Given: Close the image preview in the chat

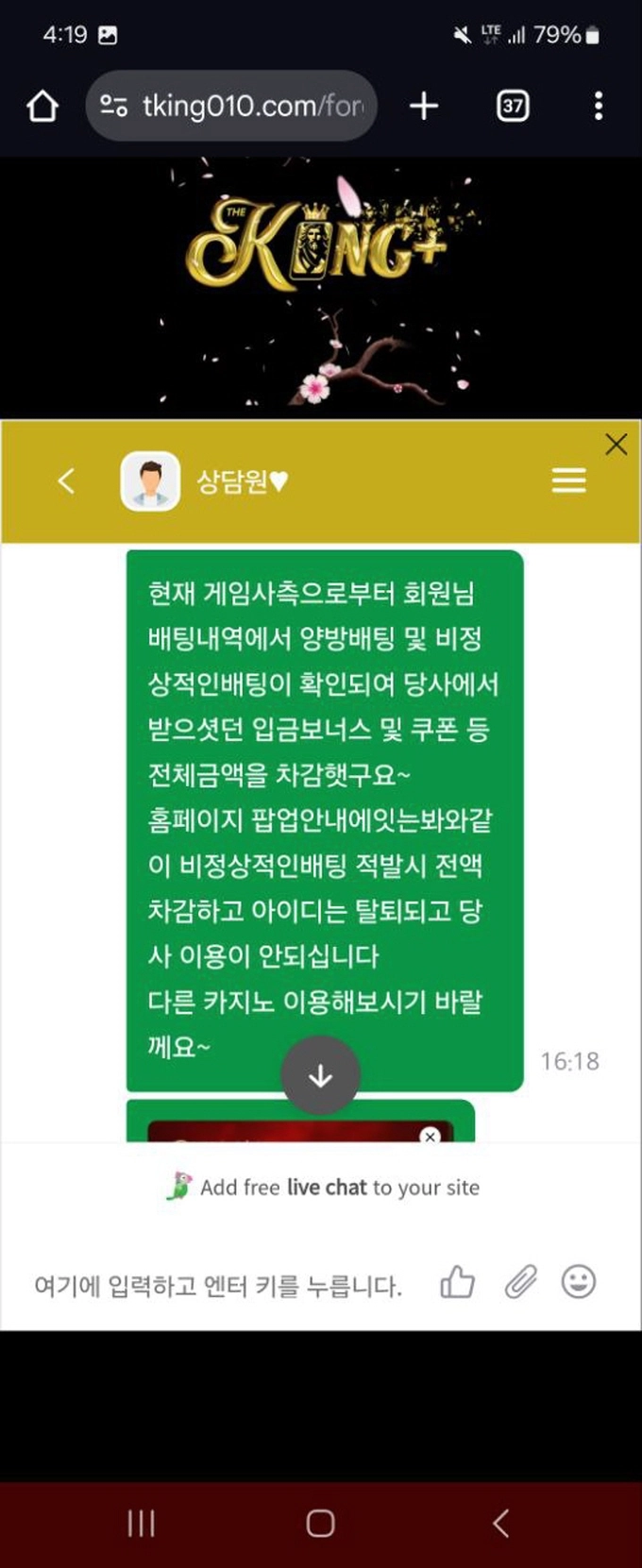Looking at the screenshot, I should (x=430, y=1136).
